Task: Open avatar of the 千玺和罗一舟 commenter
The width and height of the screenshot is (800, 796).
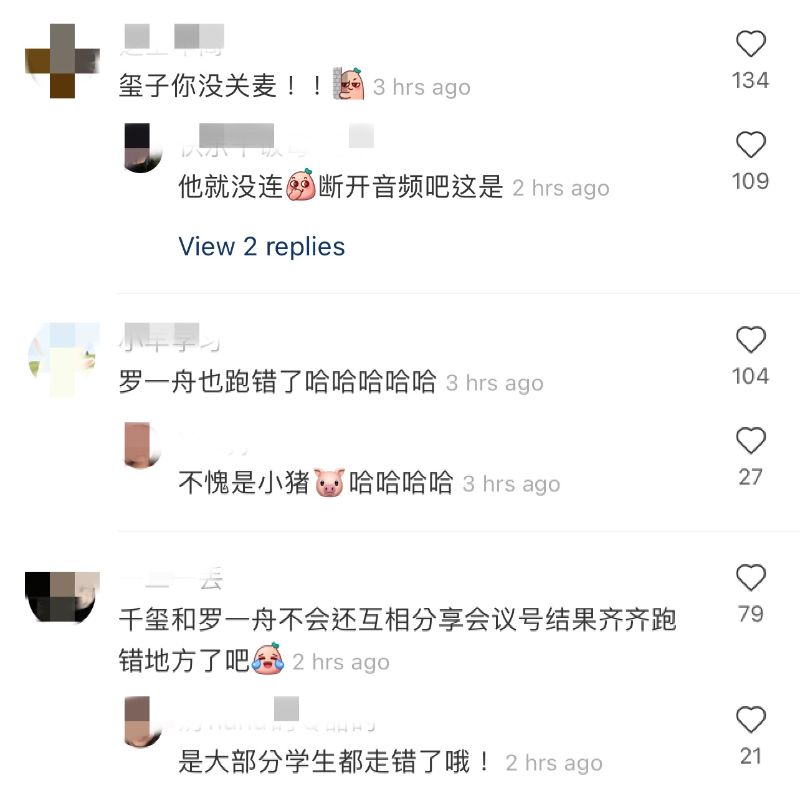Action: tap(62, 597)
